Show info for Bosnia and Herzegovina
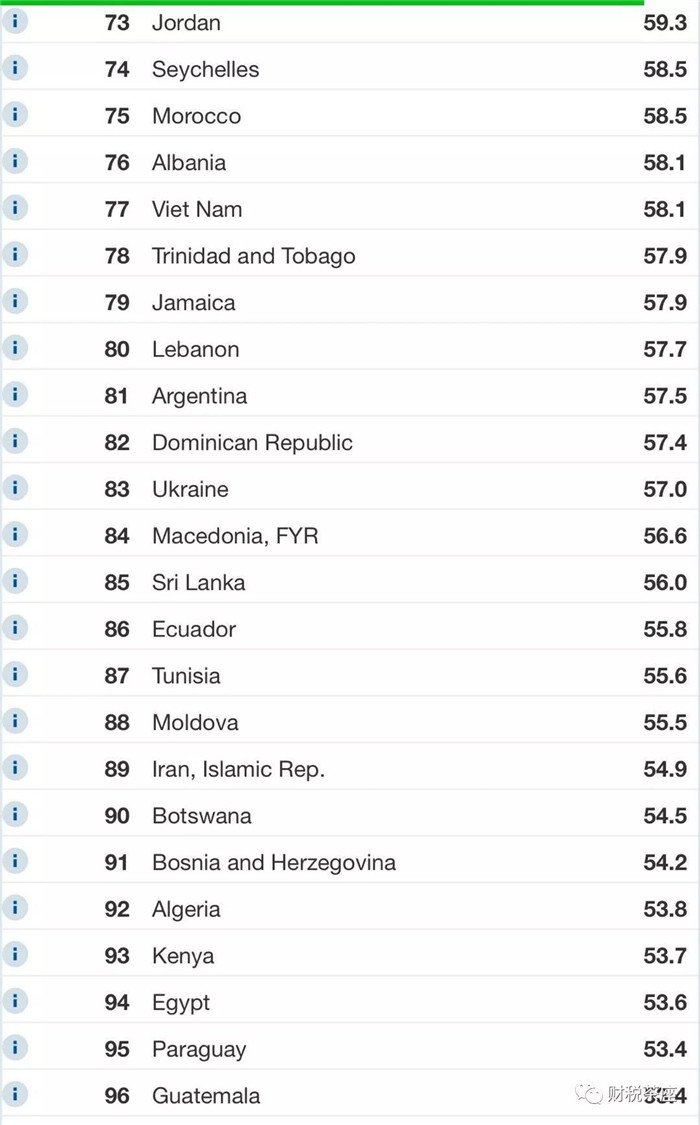The width and height of the screenshot is (700, 1125). (x=15, y=861)
